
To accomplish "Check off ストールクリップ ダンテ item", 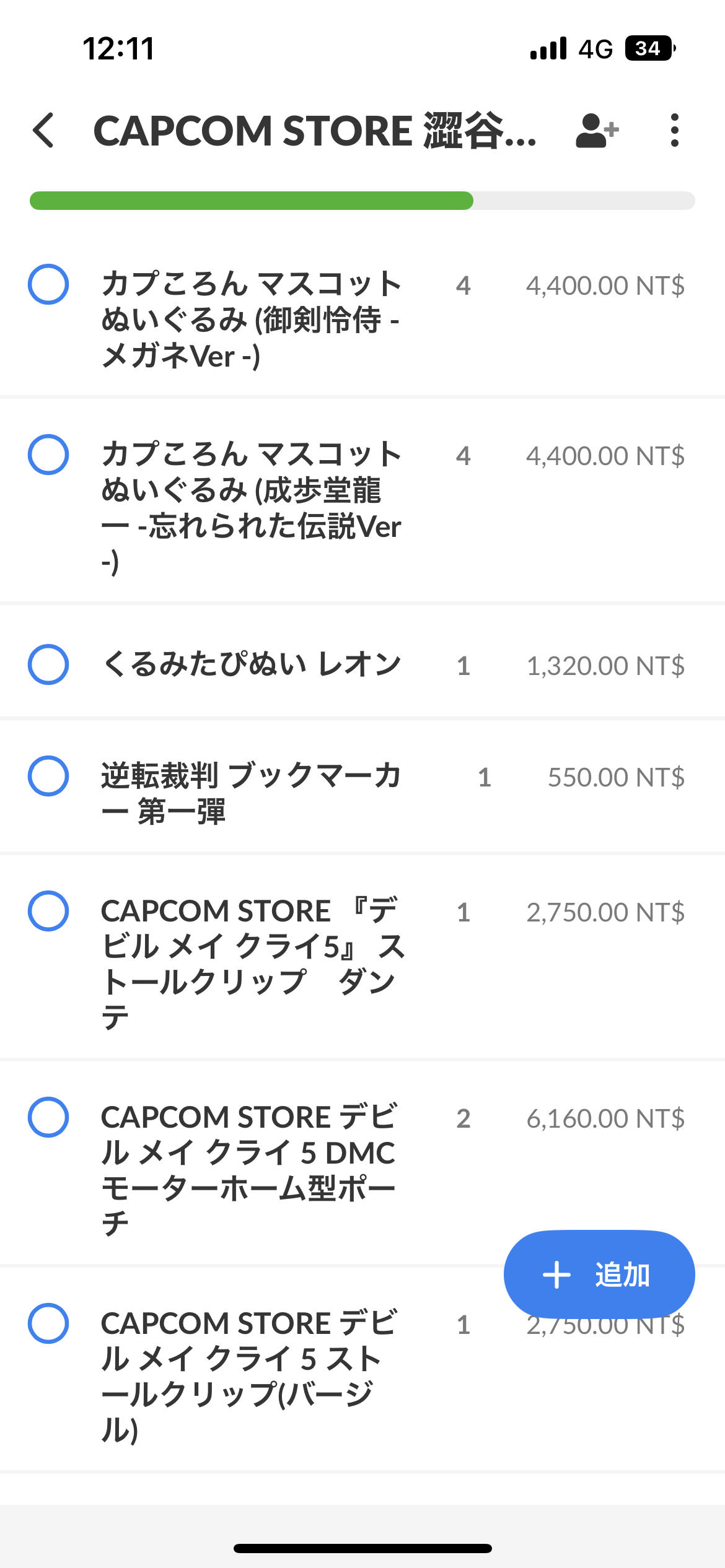I will pyautogui.click(x=48, y=911).
